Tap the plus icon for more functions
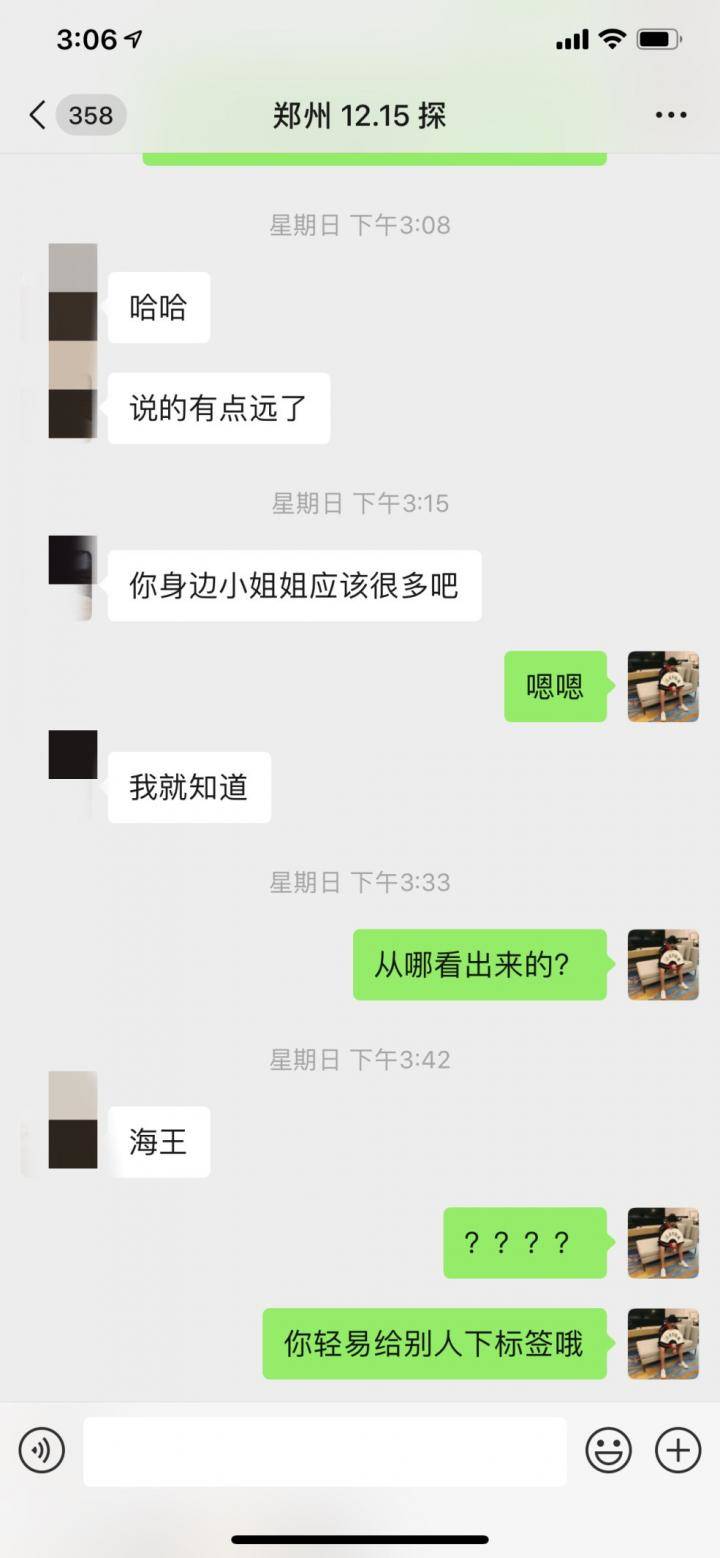This screenshot has width=720, height=1558. click(x=678, y=1451)
